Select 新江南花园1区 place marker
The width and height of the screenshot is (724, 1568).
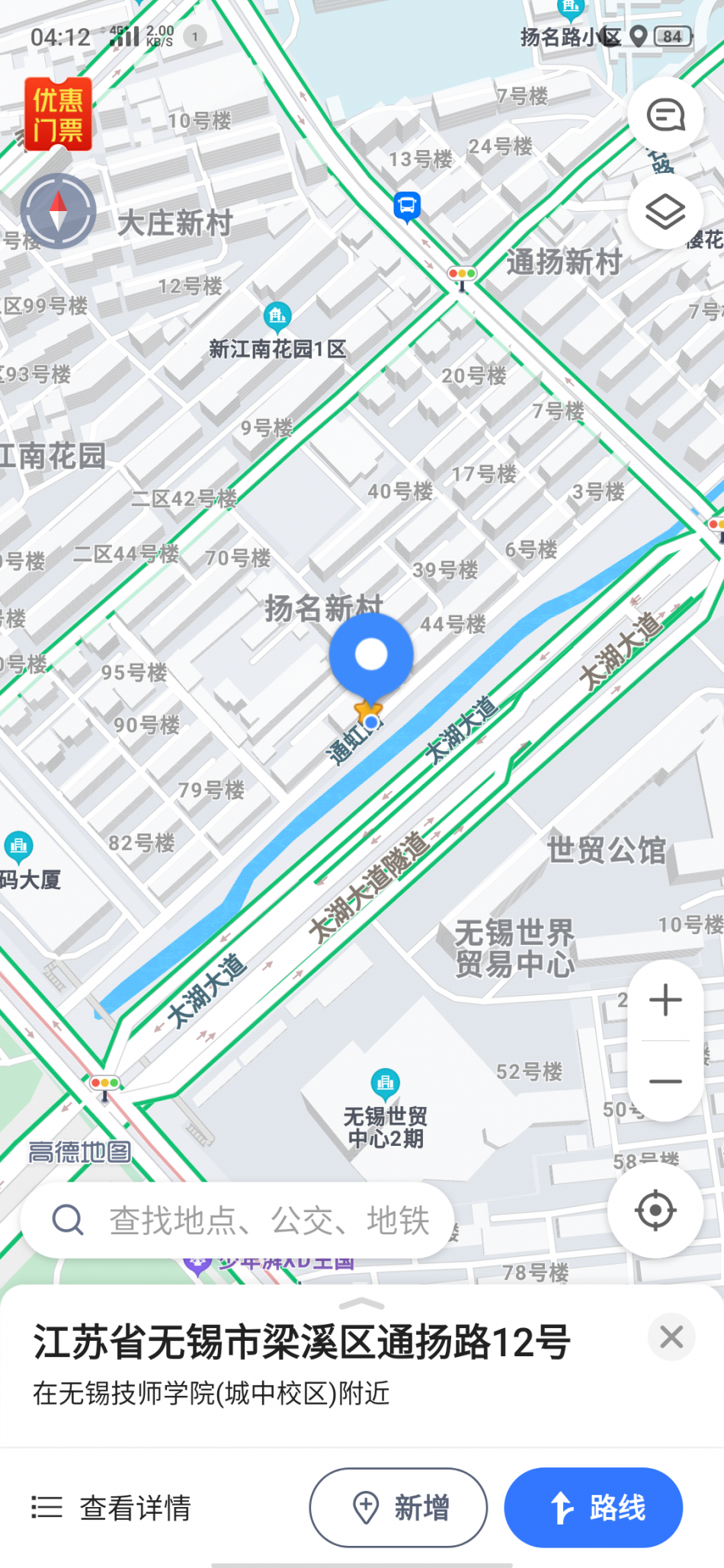(277, 315)
